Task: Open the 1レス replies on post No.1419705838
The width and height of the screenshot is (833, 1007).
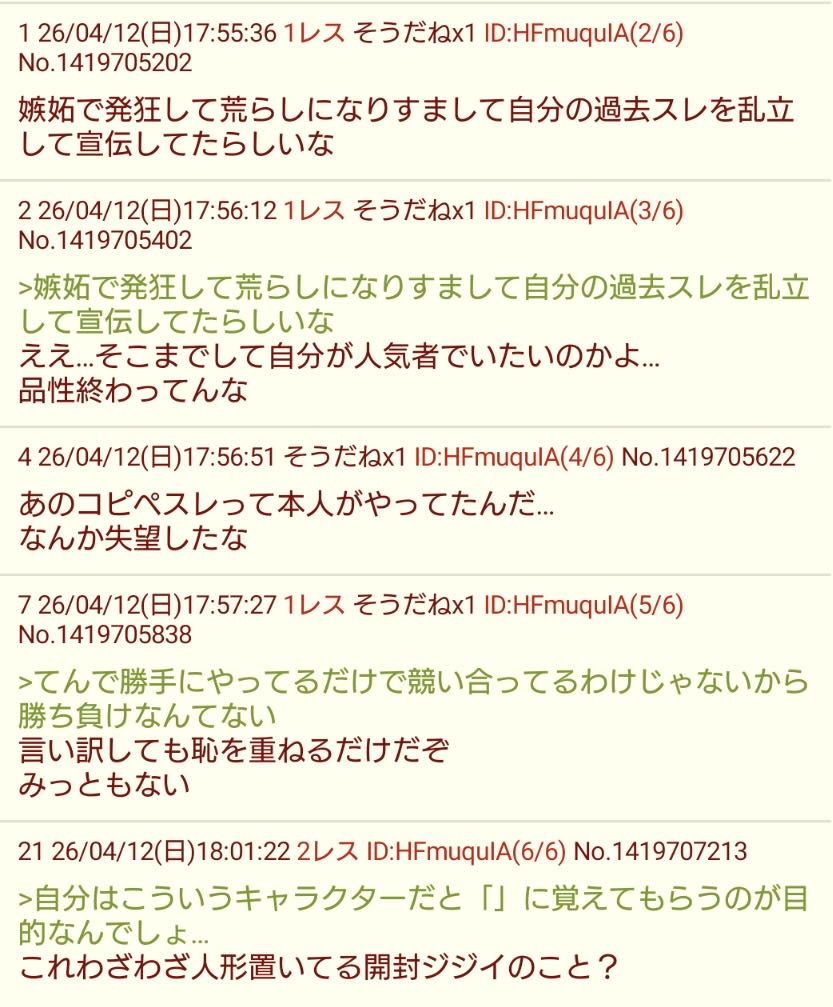Action: click(x=314, y=605)
